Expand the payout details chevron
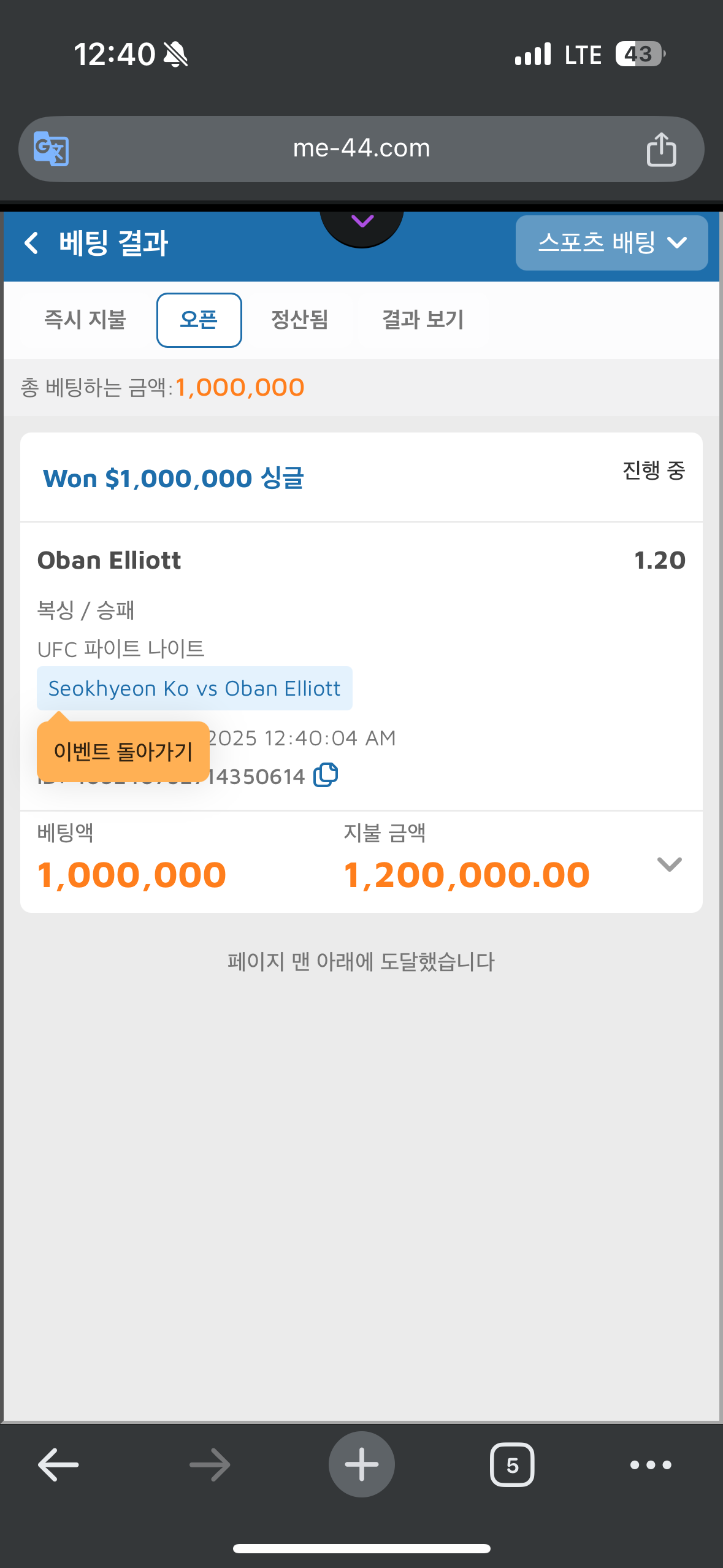 pos(669,864)
